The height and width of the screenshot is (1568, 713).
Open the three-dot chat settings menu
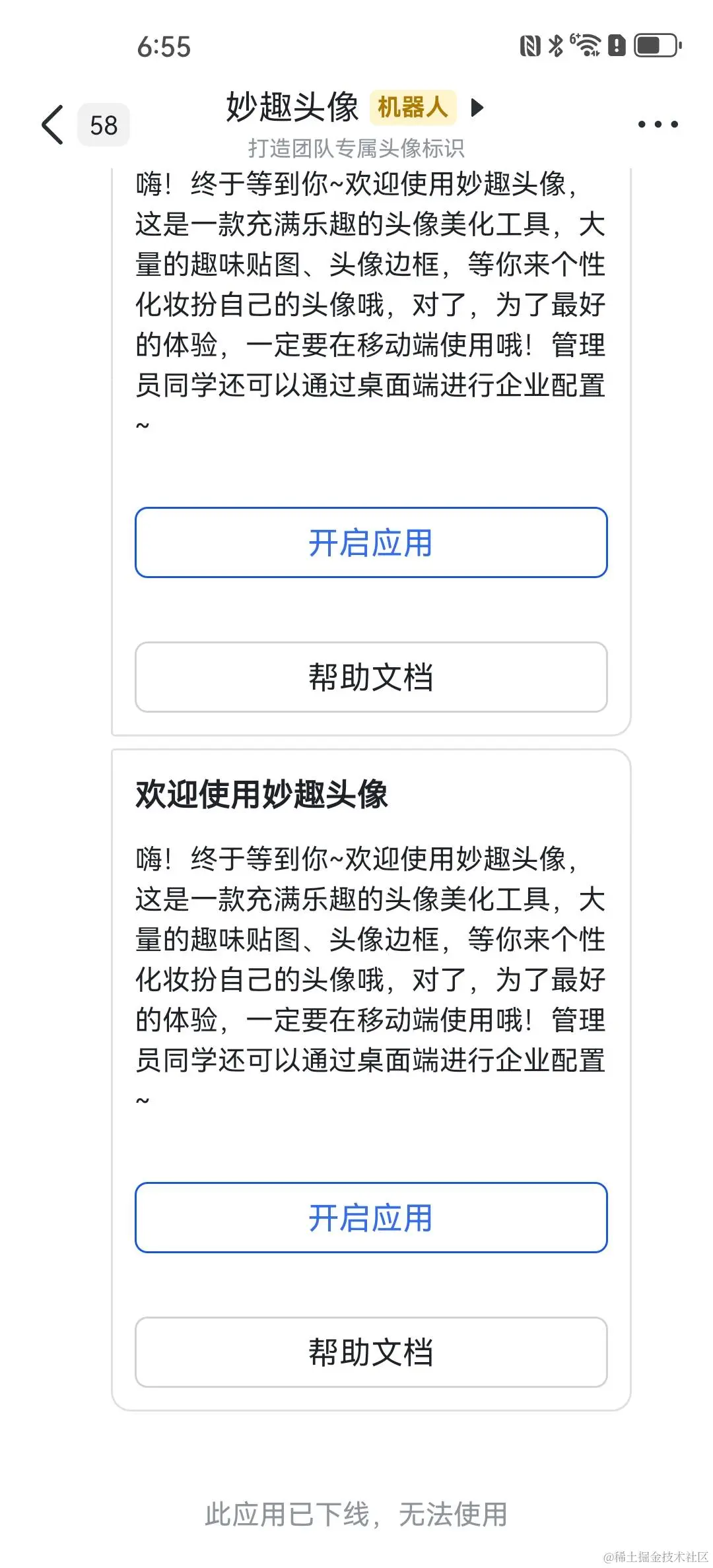658,124
